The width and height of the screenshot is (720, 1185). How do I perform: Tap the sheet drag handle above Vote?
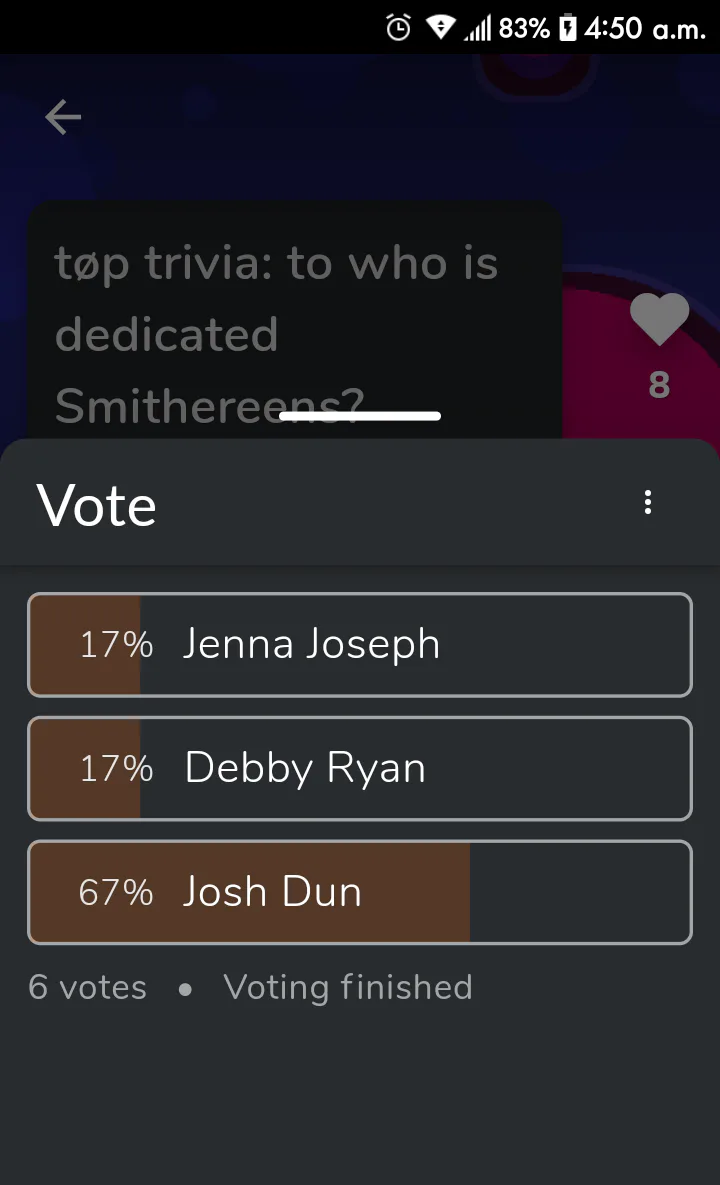pyautogui.click(x=360, y=416)
